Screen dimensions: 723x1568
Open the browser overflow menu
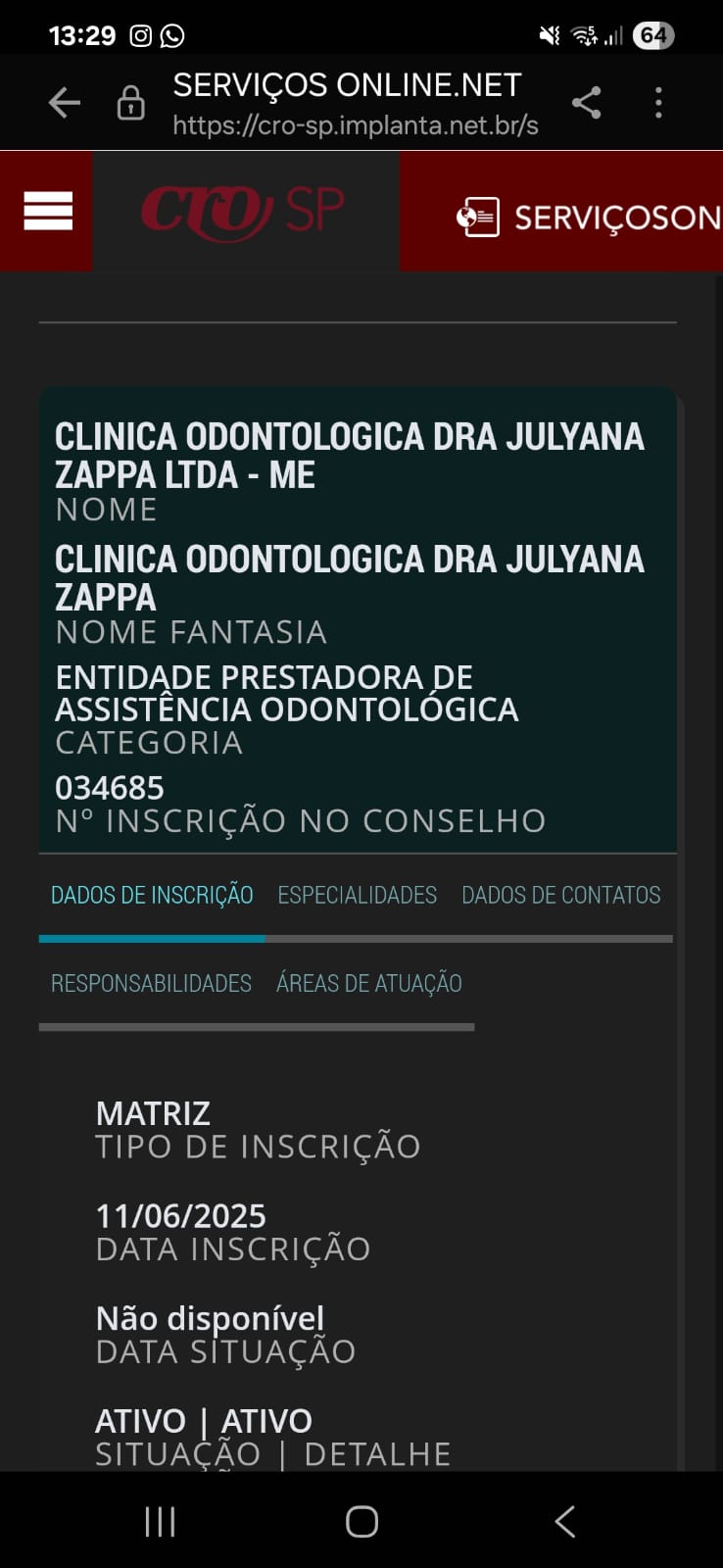658,102
